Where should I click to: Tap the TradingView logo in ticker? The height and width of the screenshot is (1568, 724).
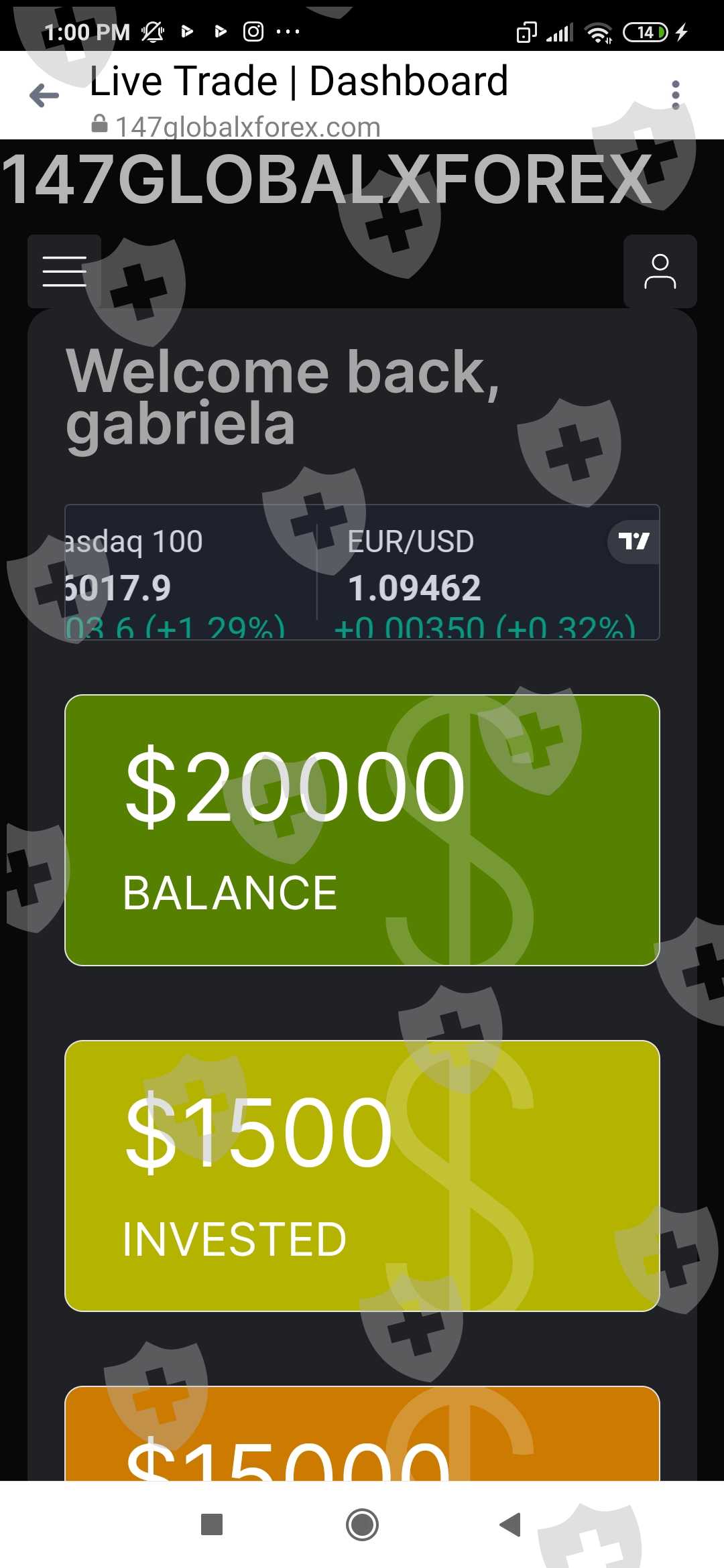pyautogui.click(x=633, y=541)
